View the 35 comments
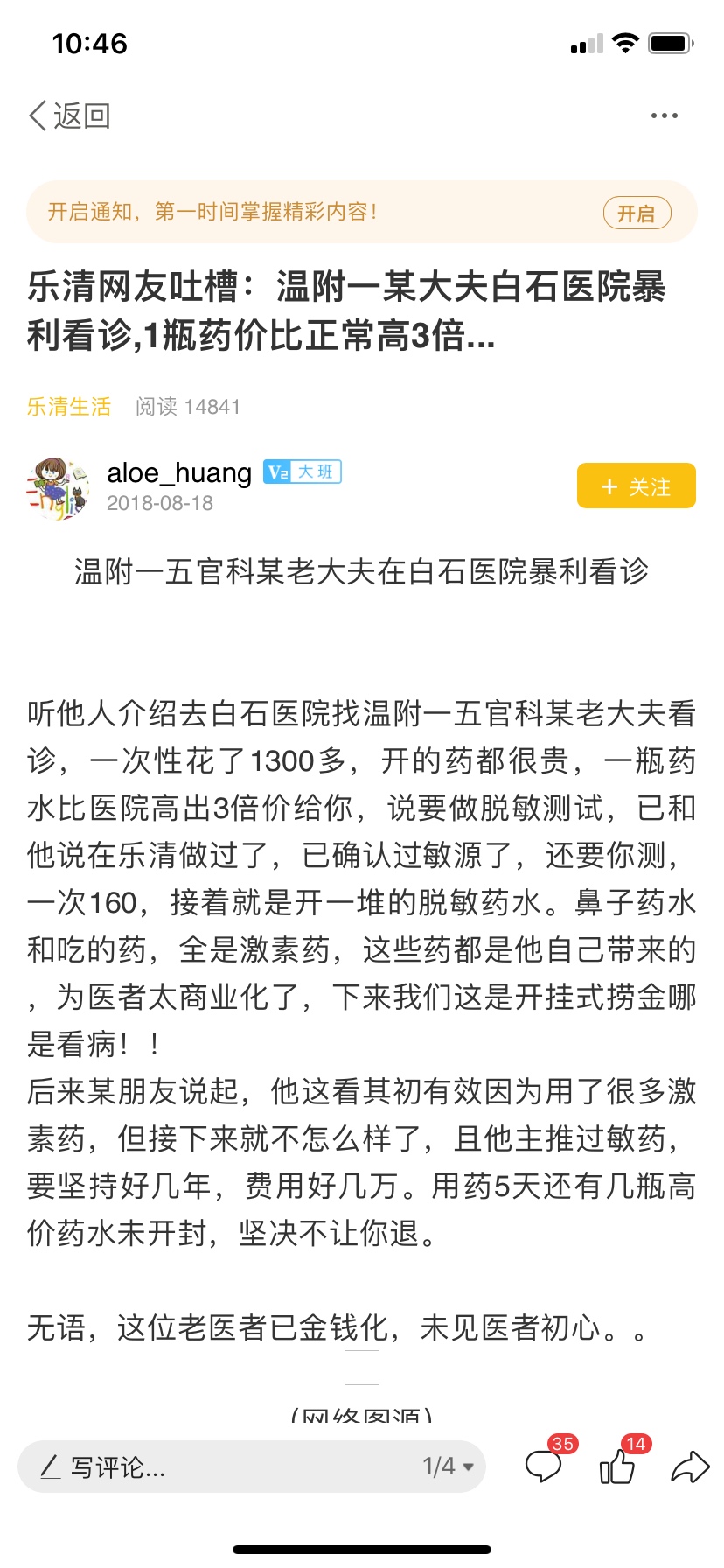Screen dimensions: 724x1568 (544, 1466)
